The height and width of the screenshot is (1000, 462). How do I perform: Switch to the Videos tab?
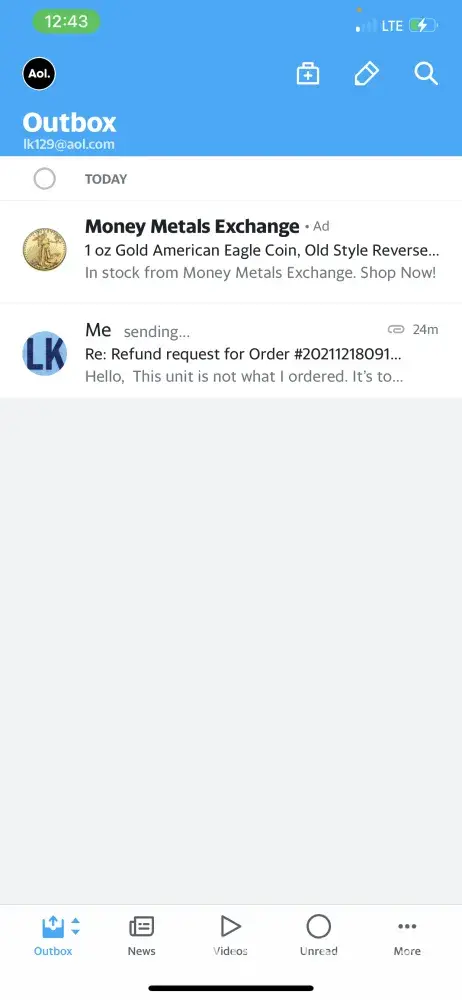230,935
